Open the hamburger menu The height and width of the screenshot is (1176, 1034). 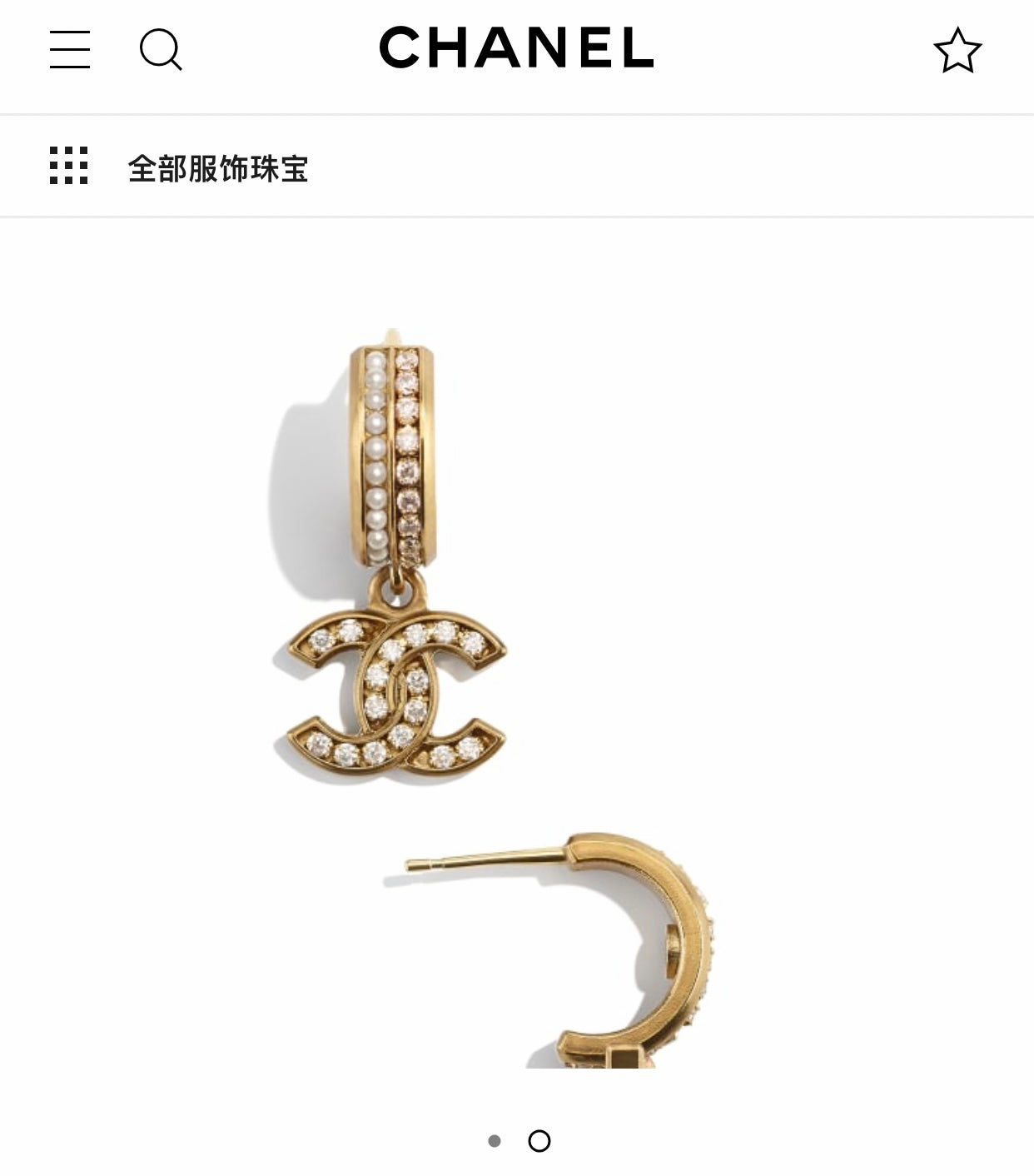click(70, 50)
